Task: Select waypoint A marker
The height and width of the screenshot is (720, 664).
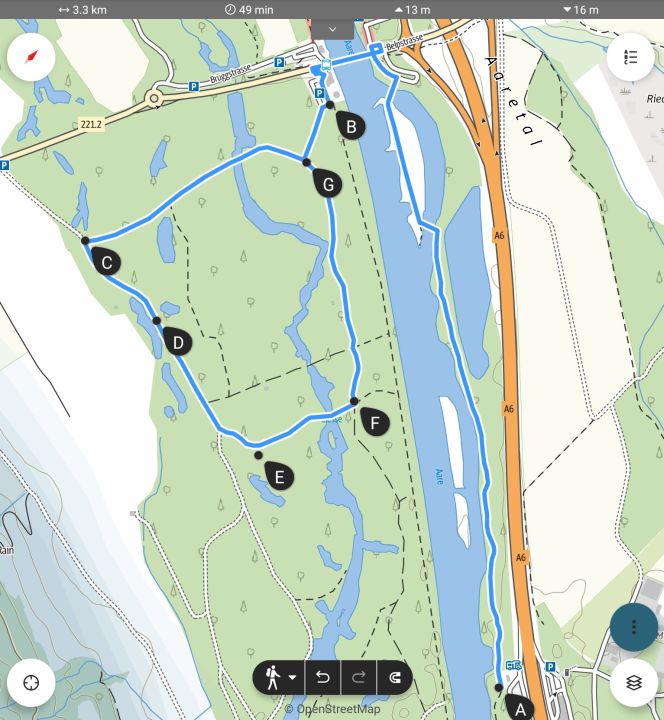Action: 518,707
